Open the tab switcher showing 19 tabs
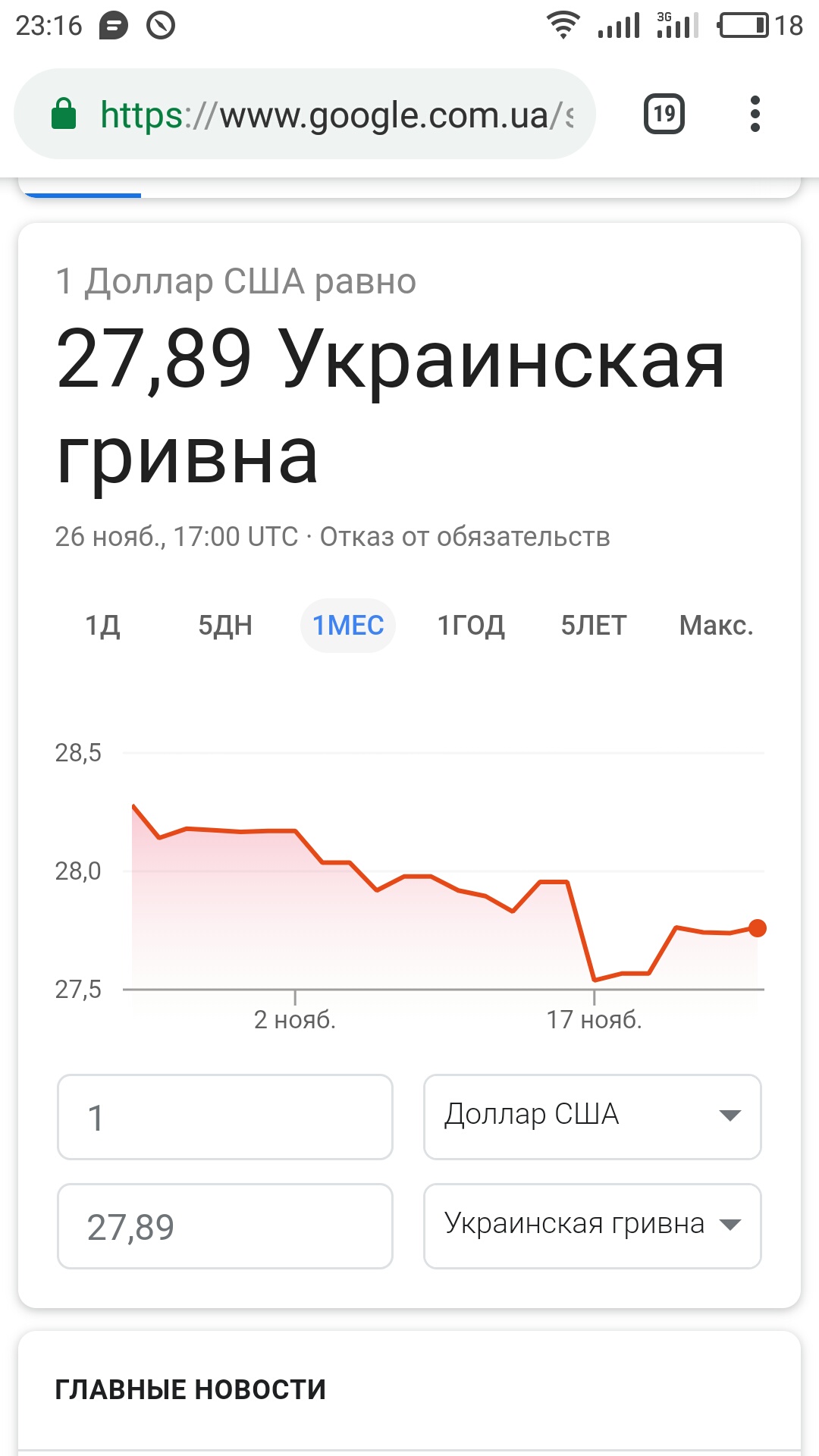Image resolution: width=819 pixels, height=1456 pixels. click(x=664, y=115)
